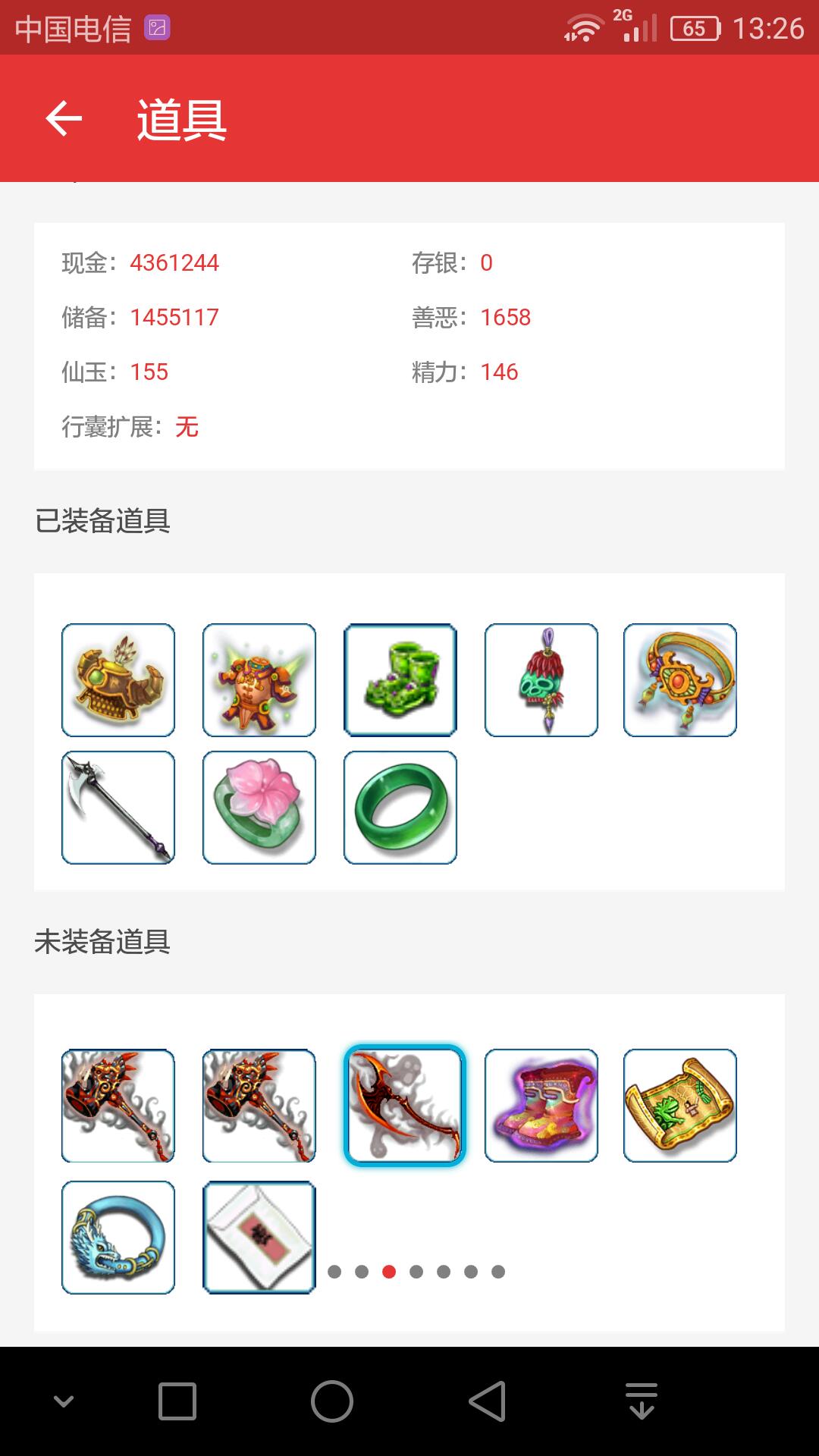The image size is (819, 1456).
Task: Open the equipped orange armor item
Action: tap(259, 680)
